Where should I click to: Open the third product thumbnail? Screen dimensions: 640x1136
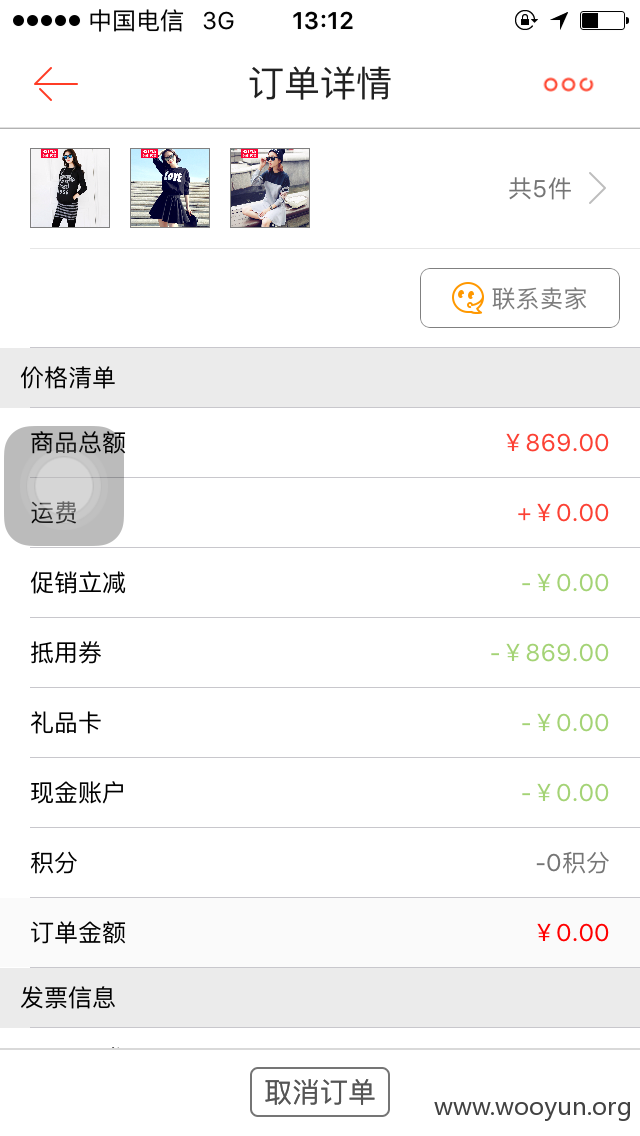click(x=270, y=188)
